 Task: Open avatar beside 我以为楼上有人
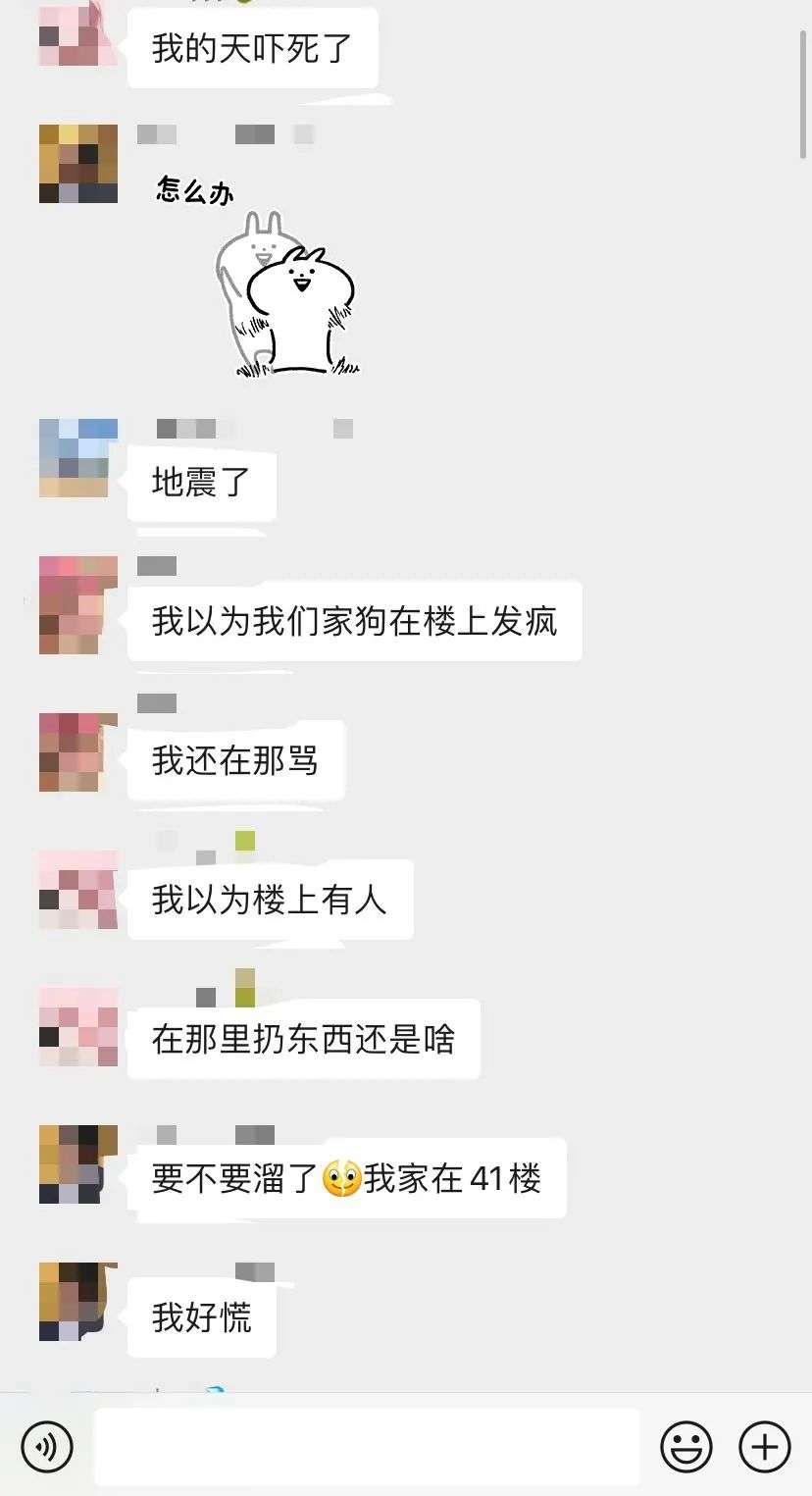click(78, 889)
